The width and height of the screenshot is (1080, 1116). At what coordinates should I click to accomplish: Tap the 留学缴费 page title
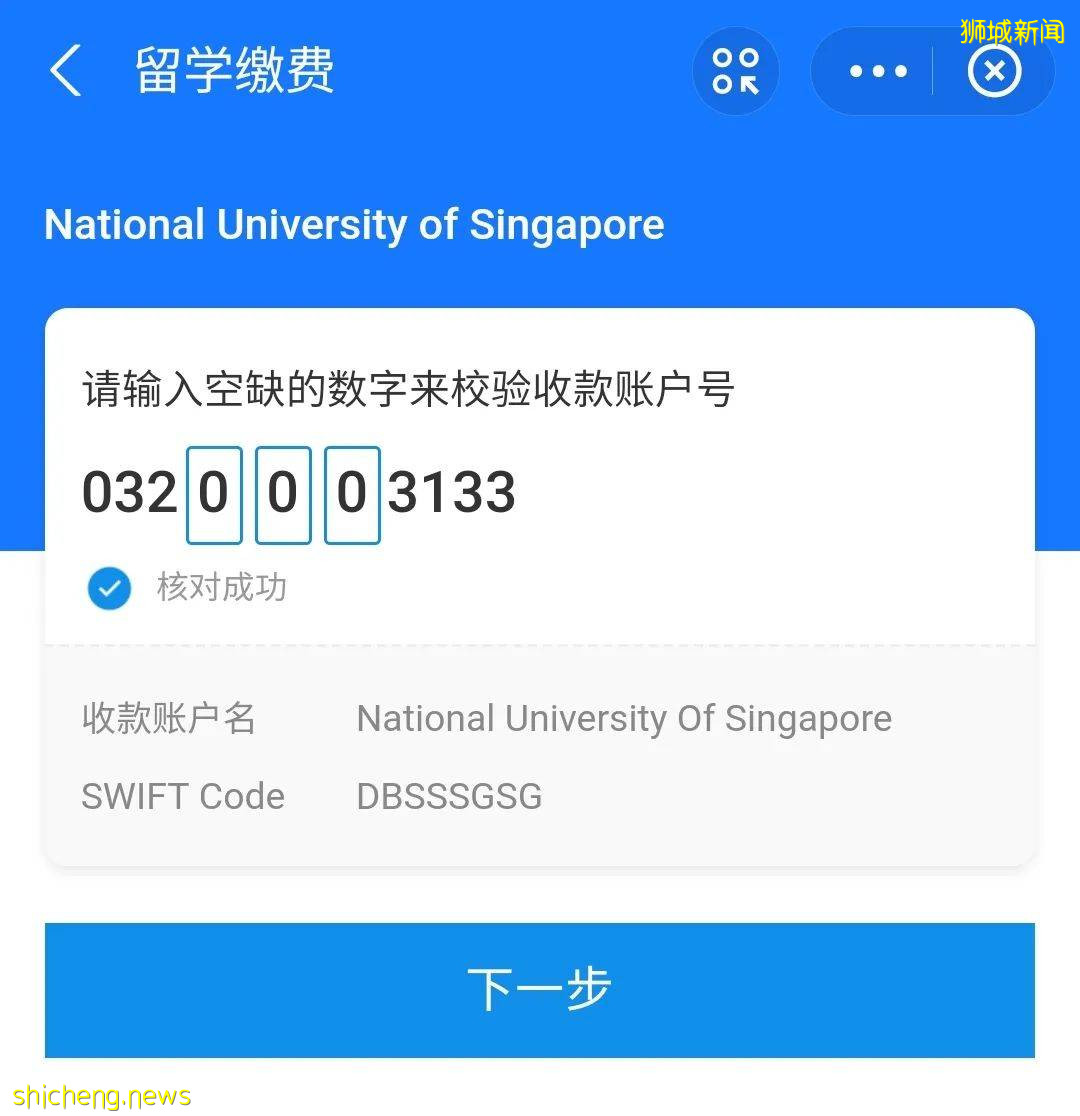pos(232,70)
